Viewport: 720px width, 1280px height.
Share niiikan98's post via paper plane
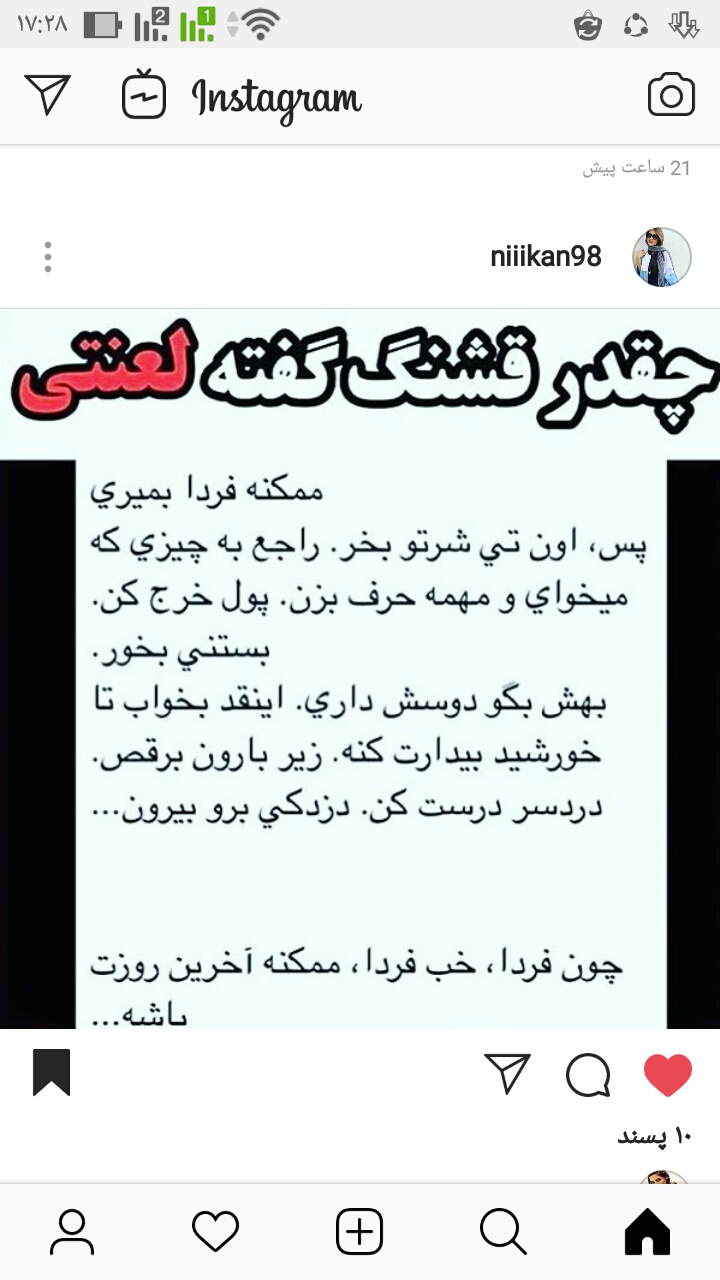click(507, 1074)
